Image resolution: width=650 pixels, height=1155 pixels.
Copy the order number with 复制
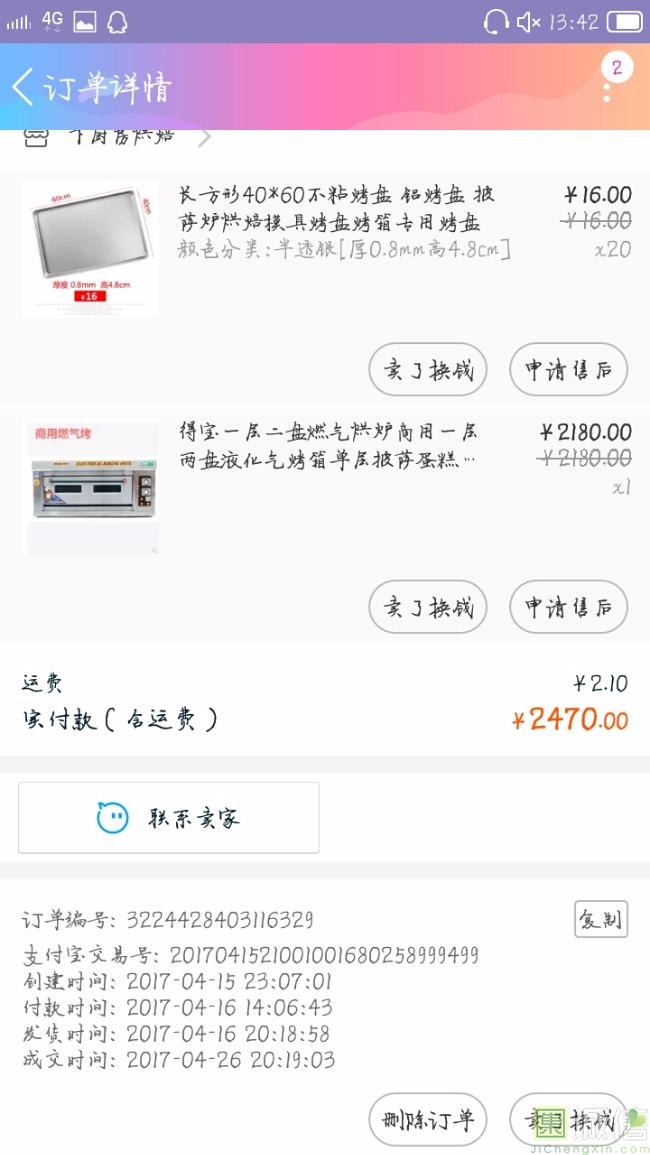[x=600, y=919]
